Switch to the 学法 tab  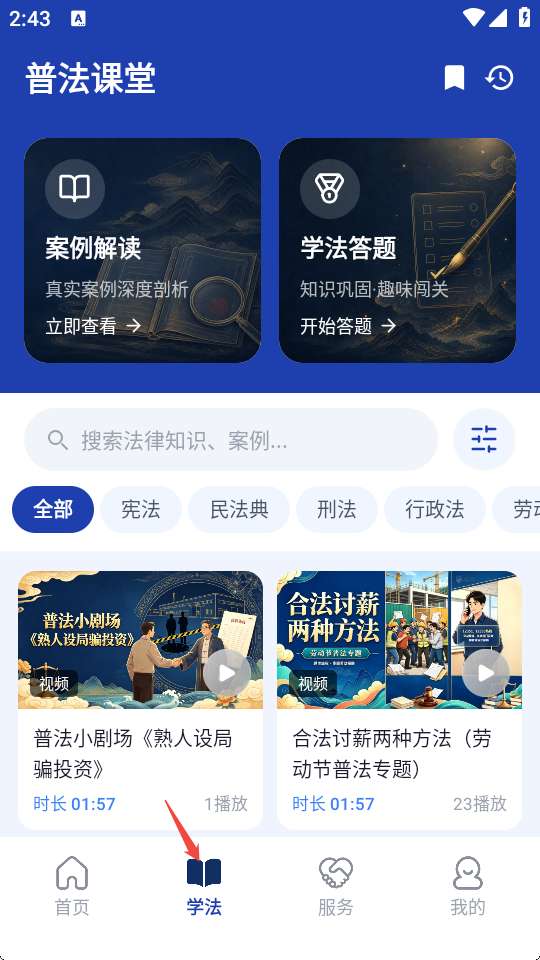click(204, 886)
